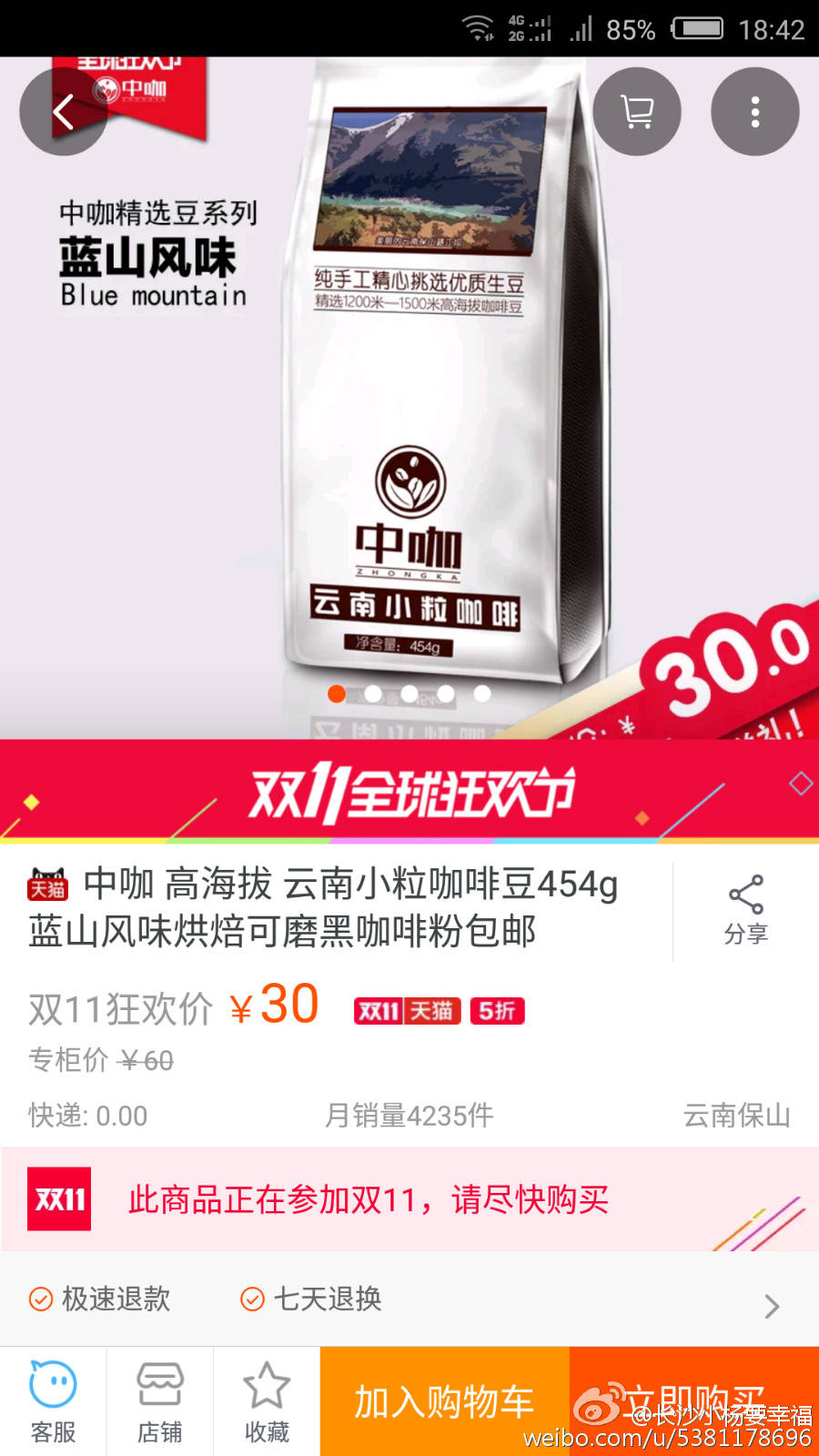Screen dimensions: 819x1456
Task: Expand the 极速退款 service guarantees row
Action: 409,1299
